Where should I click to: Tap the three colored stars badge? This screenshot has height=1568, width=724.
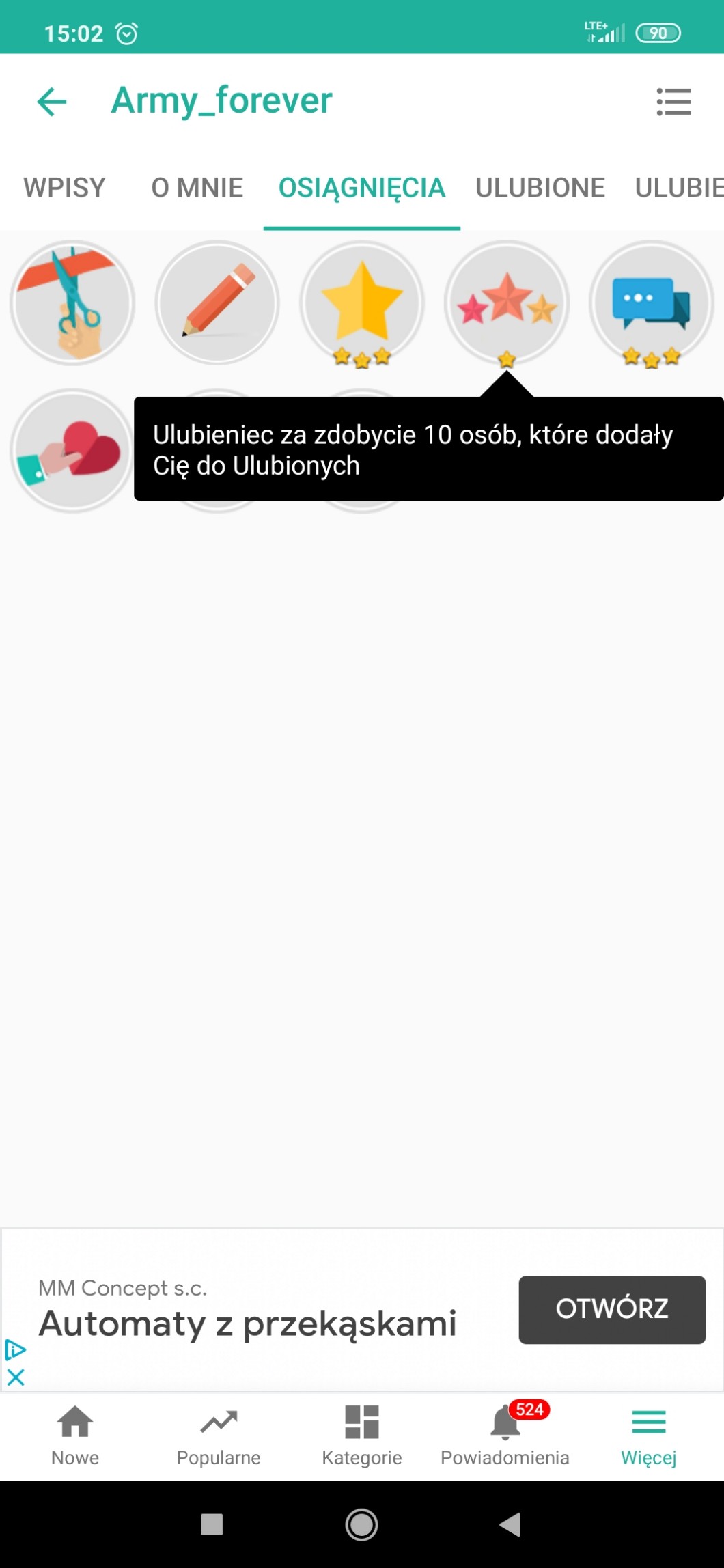(507, 303)
